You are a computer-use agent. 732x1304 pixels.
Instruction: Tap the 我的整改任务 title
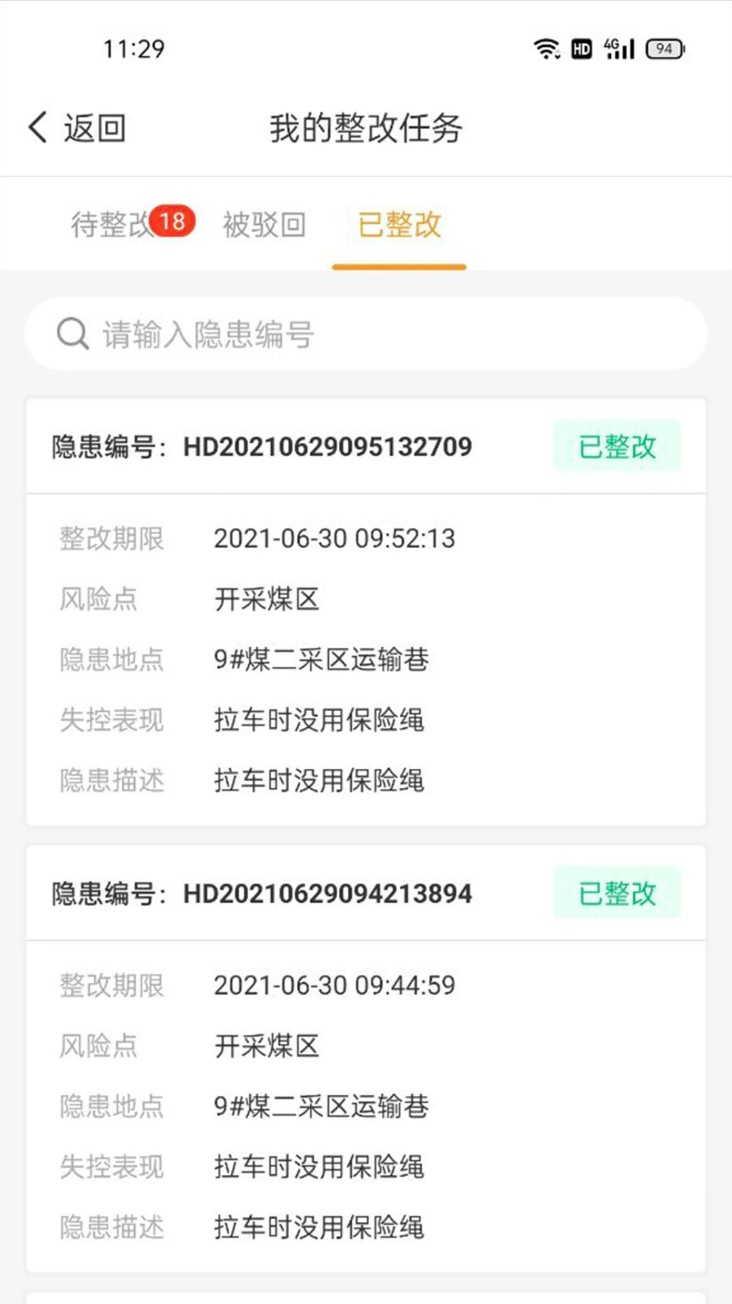366,129
